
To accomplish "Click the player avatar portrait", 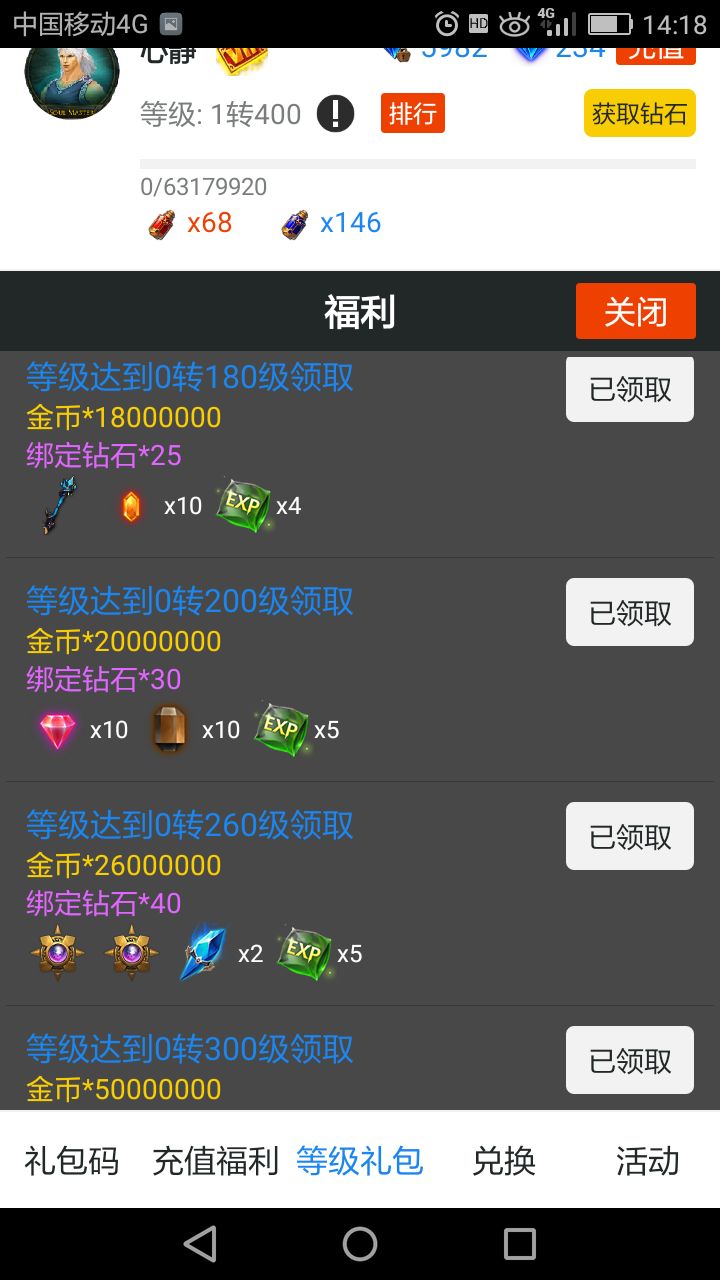I will point(70,80).
